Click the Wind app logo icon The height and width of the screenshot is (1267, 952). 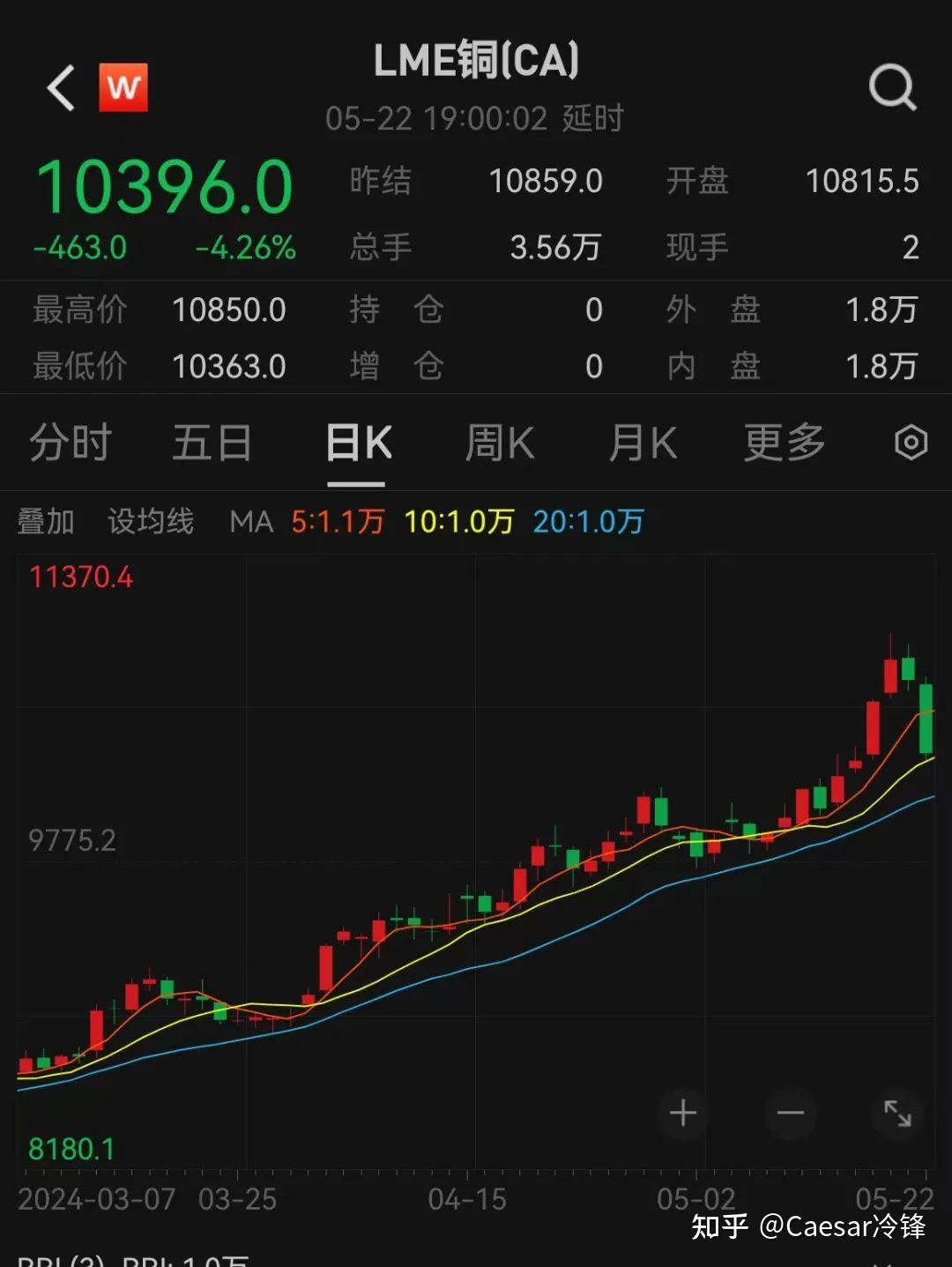point(123,86)
